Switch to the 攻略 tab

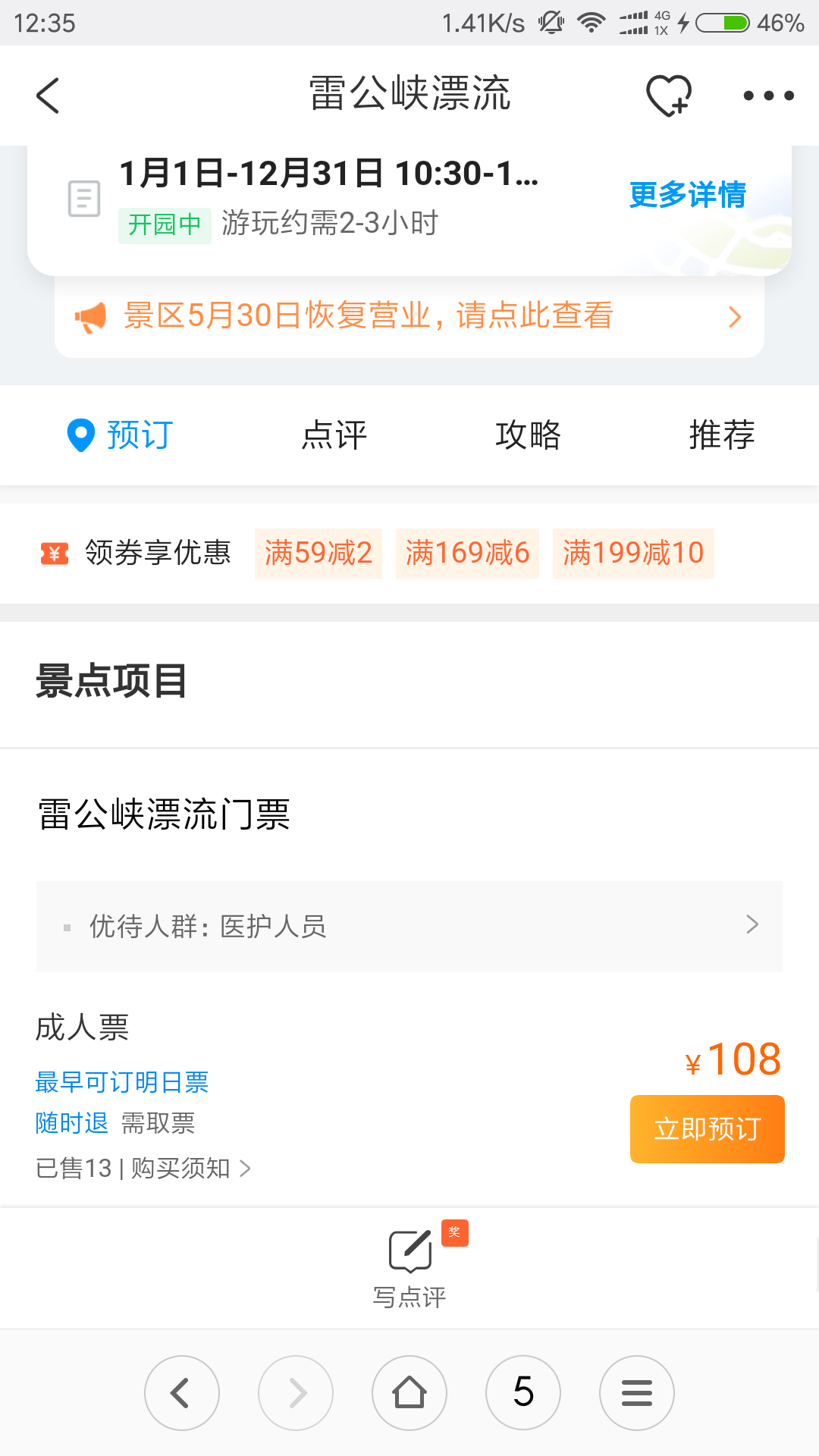(528, 435)
